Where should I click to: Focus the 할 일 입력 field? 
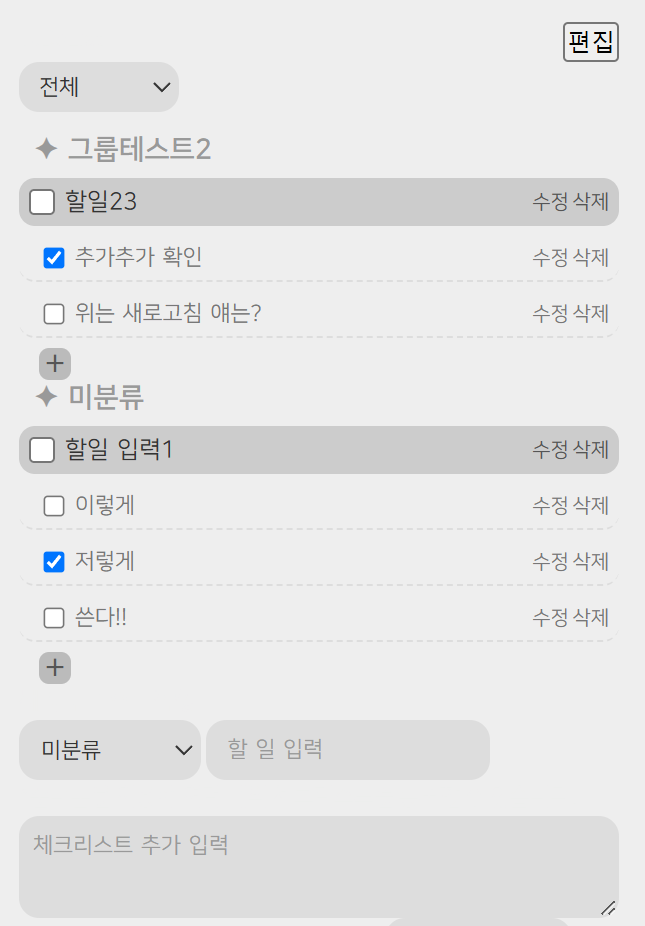pyautogui.click(x=347, y=750)
